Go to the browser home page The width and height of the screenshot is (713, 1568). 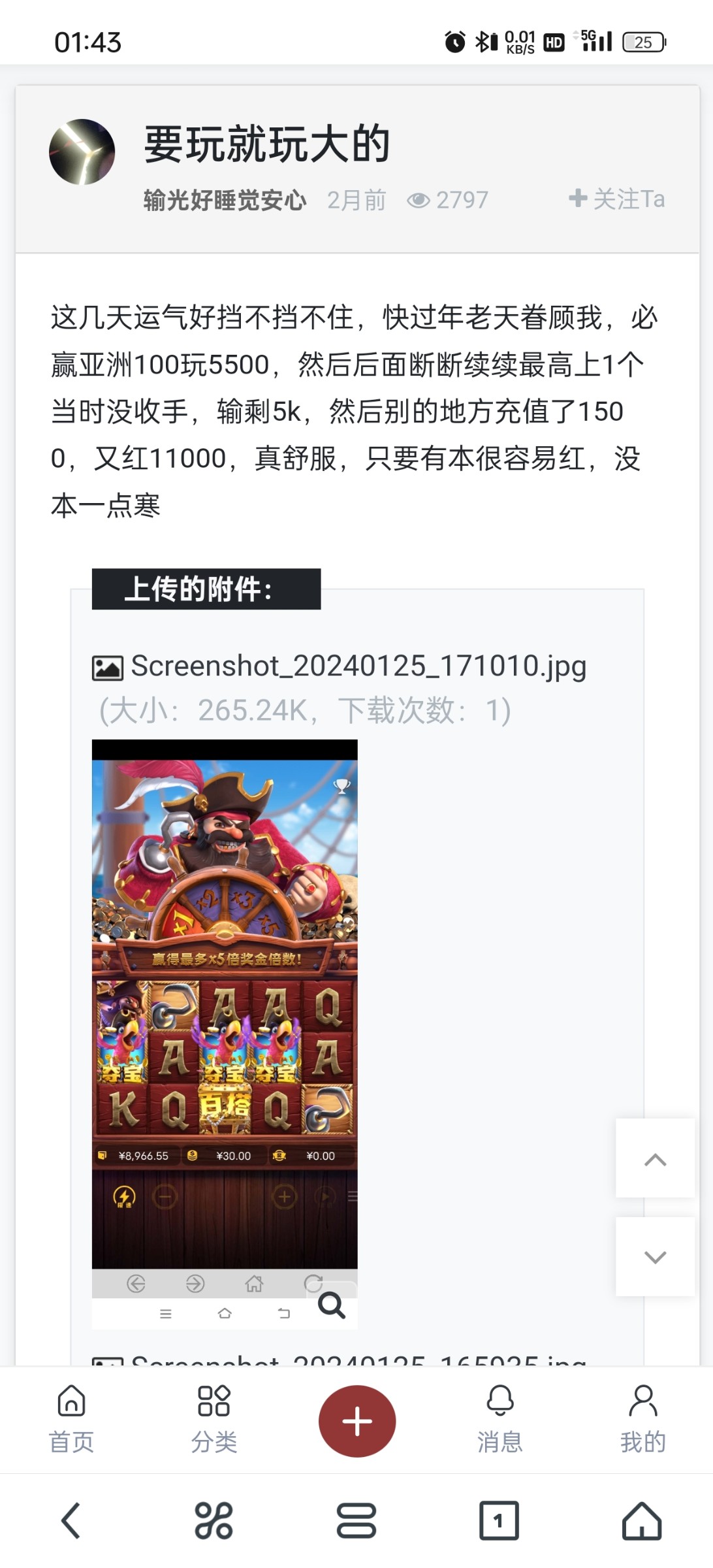click(642, 1520)
